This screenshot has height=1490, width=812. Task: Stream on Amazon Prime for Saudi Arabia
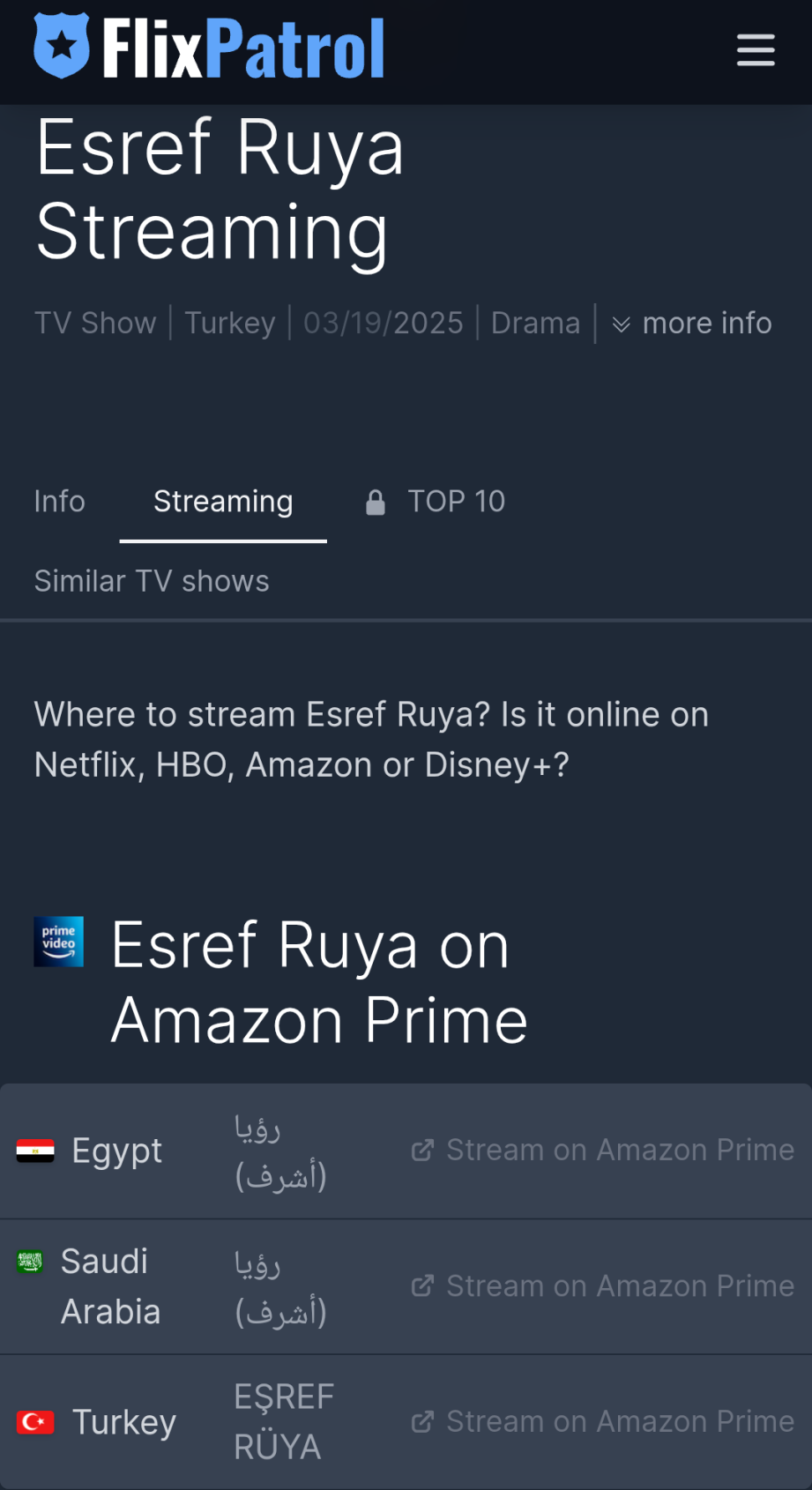[x=603, y=1286]
